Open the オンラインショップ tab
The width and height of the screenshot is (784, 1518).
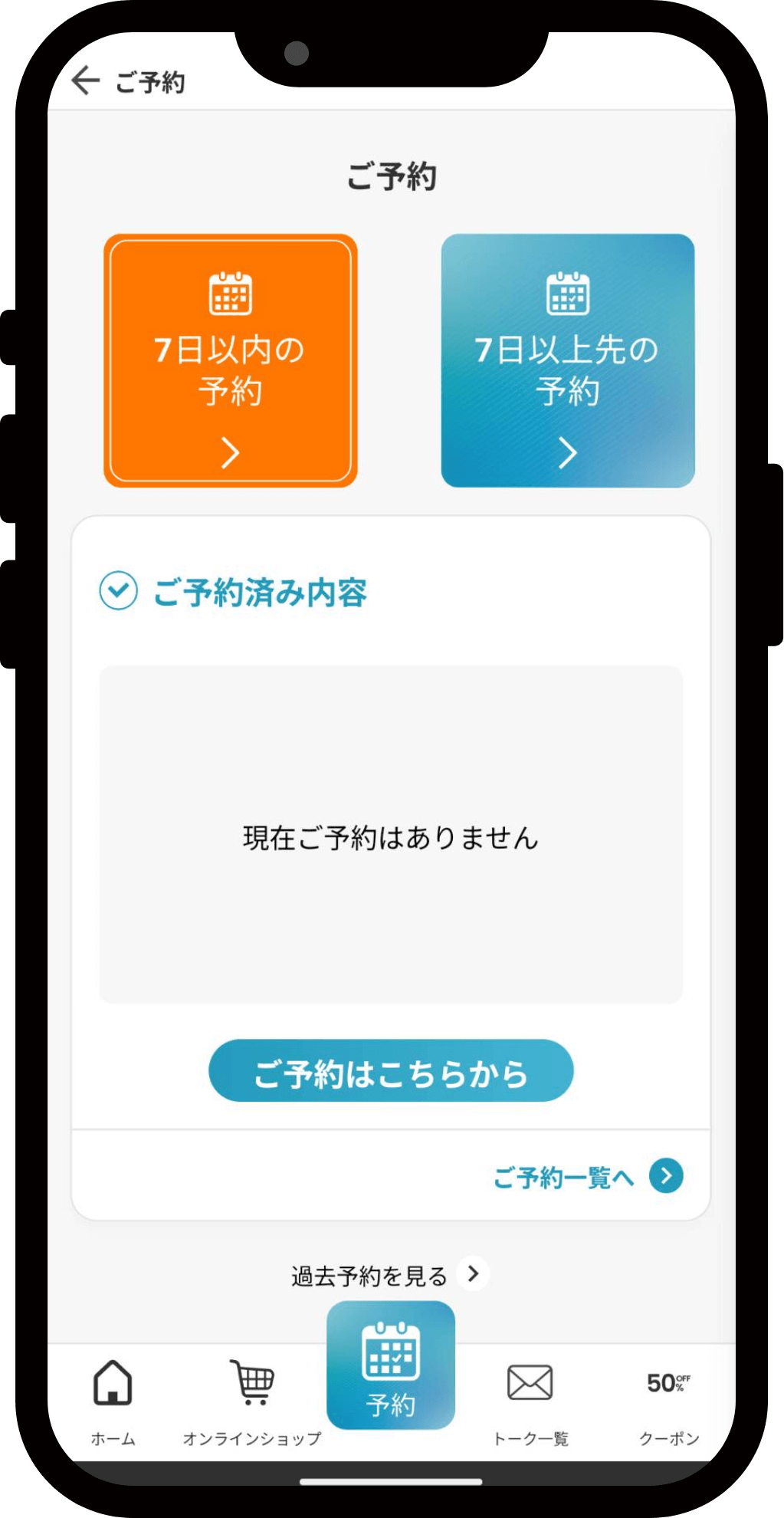pyautogui.click(x=252, y=1400)
